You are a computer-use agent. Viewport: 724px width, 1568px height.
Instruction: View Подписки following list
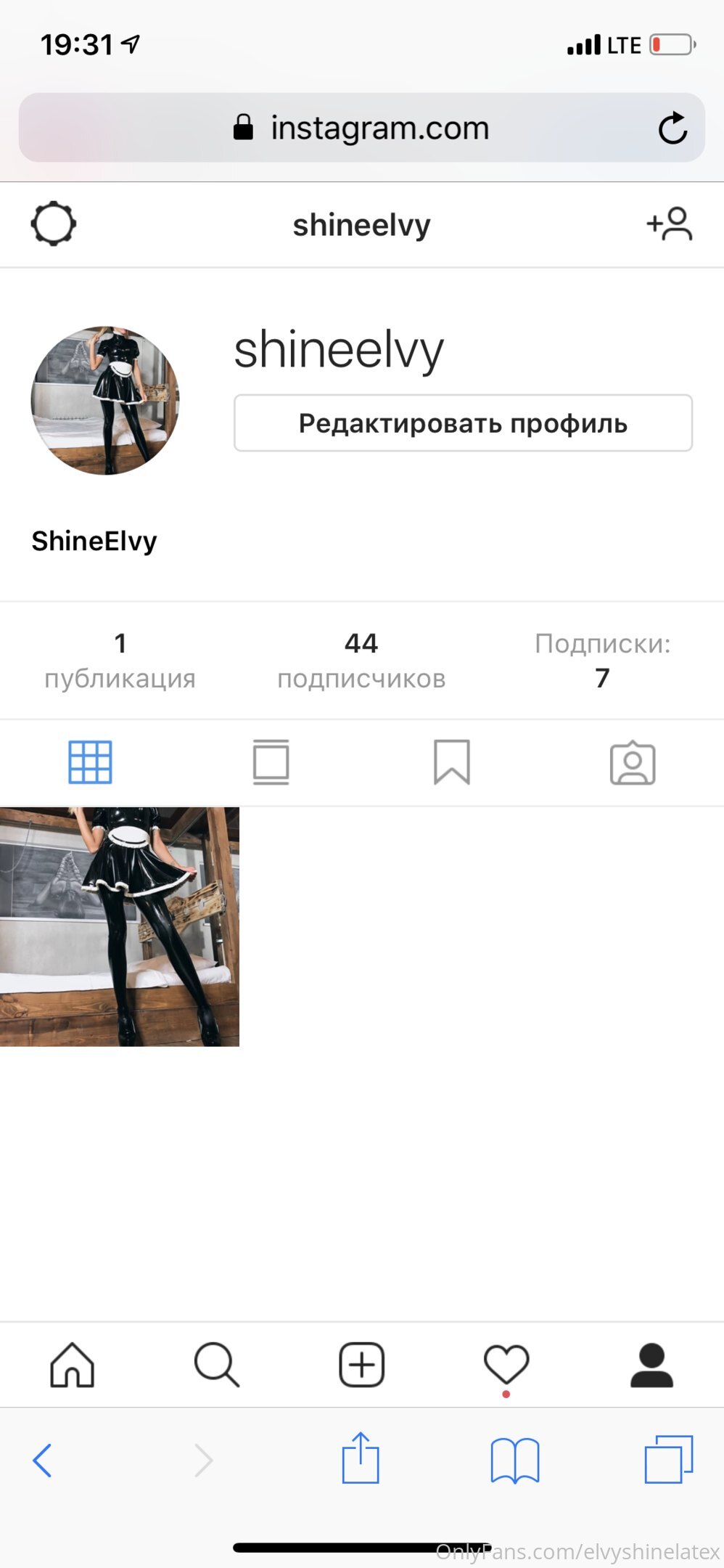tap(602, 661)
